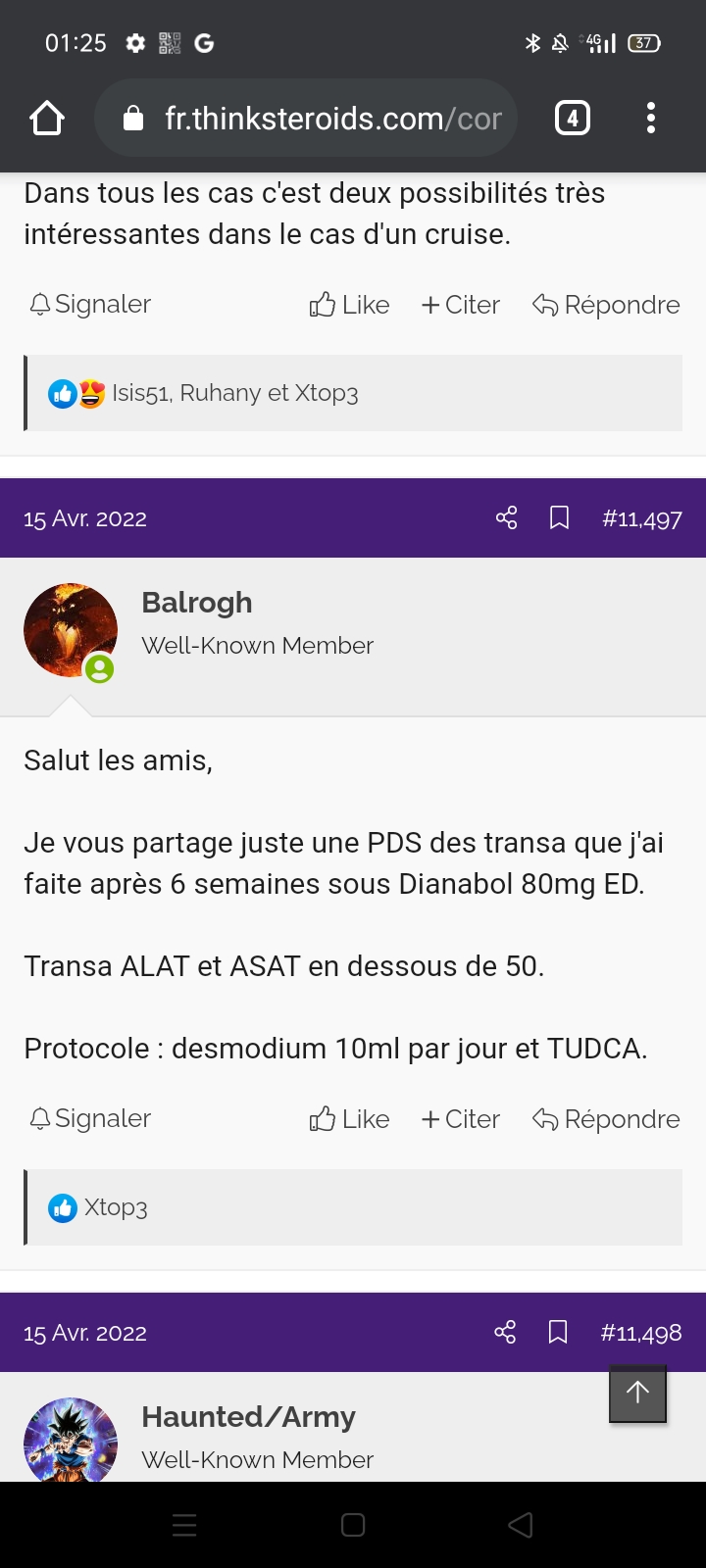Tap the Like thumbs-up icon on Balrogh's post
This screenshot has height=1568, width=706.
[322, 1118]
